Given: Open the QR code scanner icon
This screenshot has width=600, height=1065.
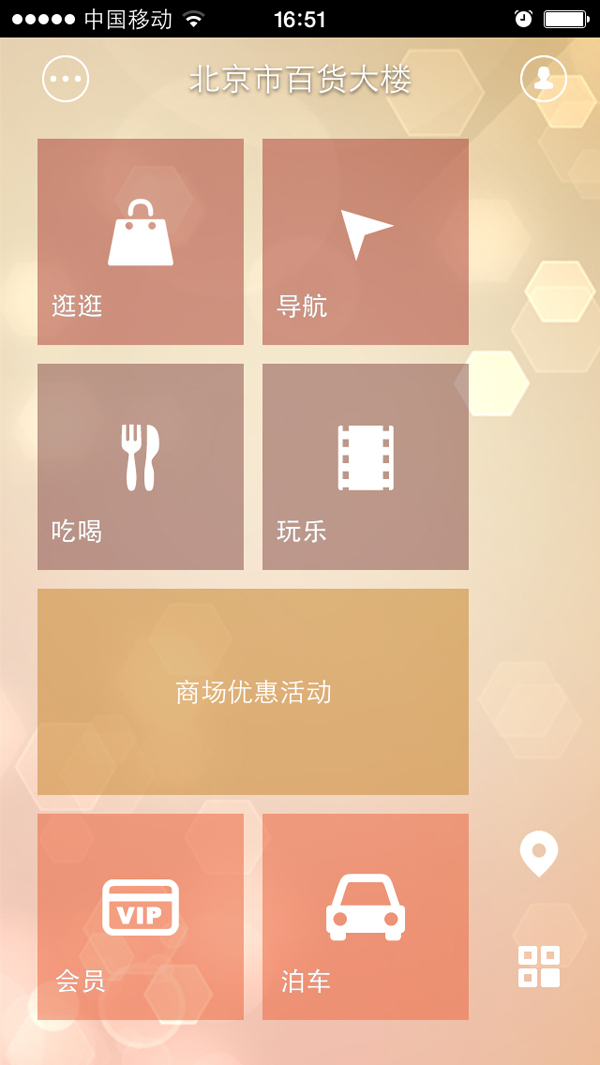Looking at the screenshot, I should [x=538, y=966].
